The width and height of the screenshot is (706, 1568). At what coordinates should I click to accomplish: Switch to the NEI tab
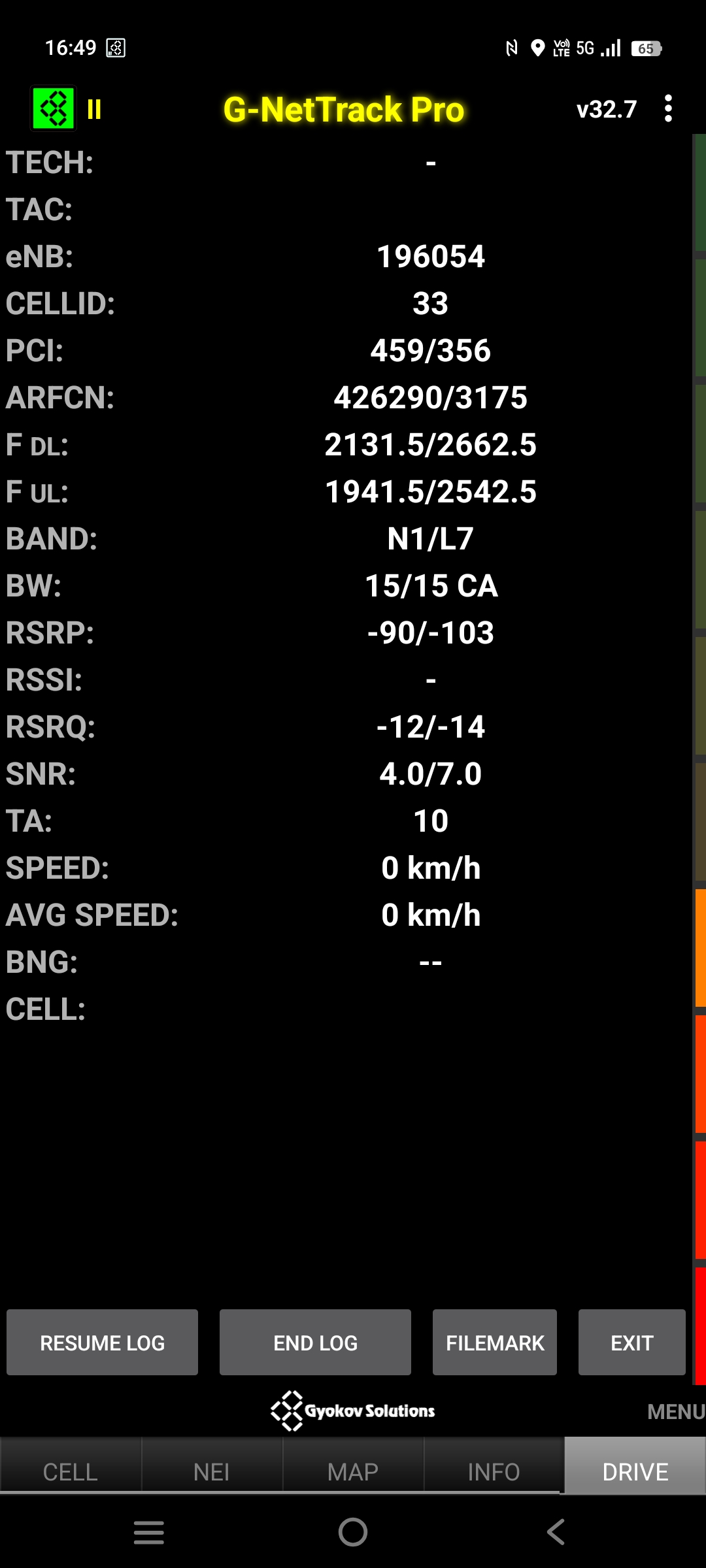click(212, 1472)
